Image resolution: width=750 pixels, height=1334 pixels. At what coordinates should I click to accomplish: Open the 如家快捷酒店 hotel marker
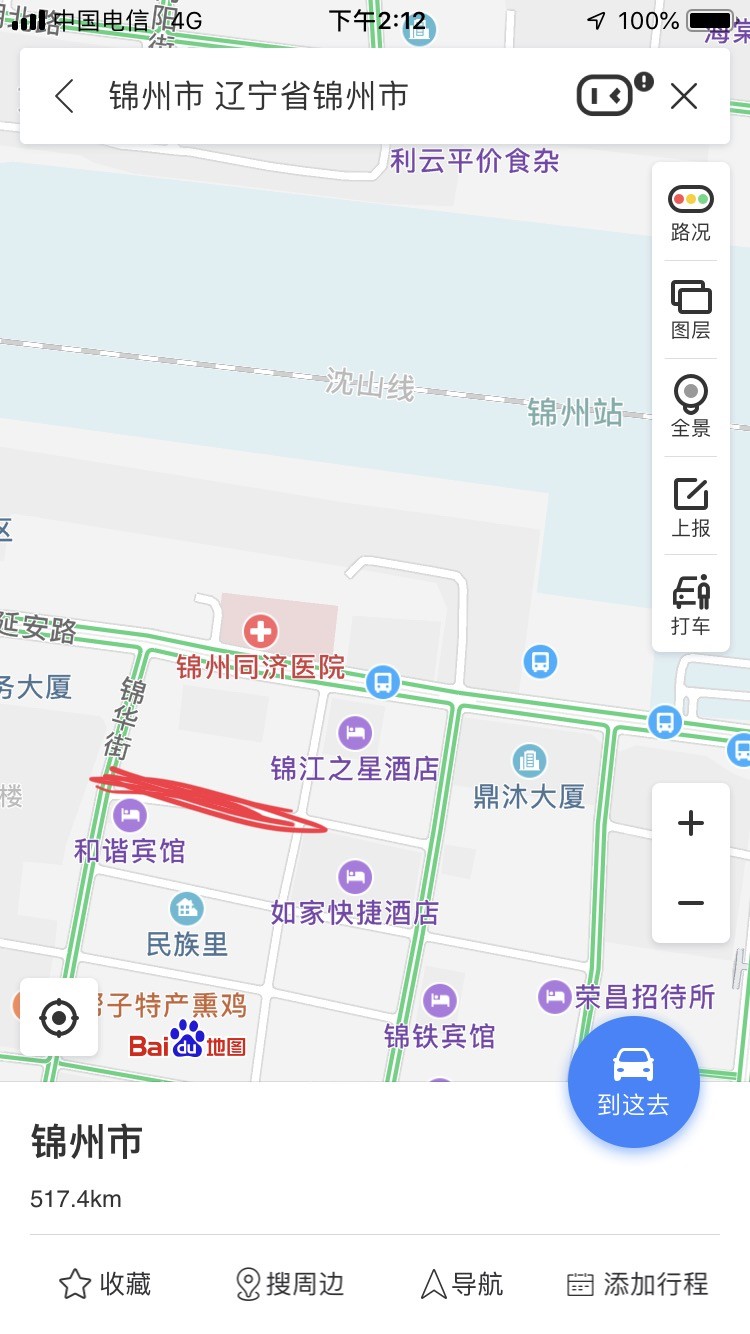click(x=354, y=878)
